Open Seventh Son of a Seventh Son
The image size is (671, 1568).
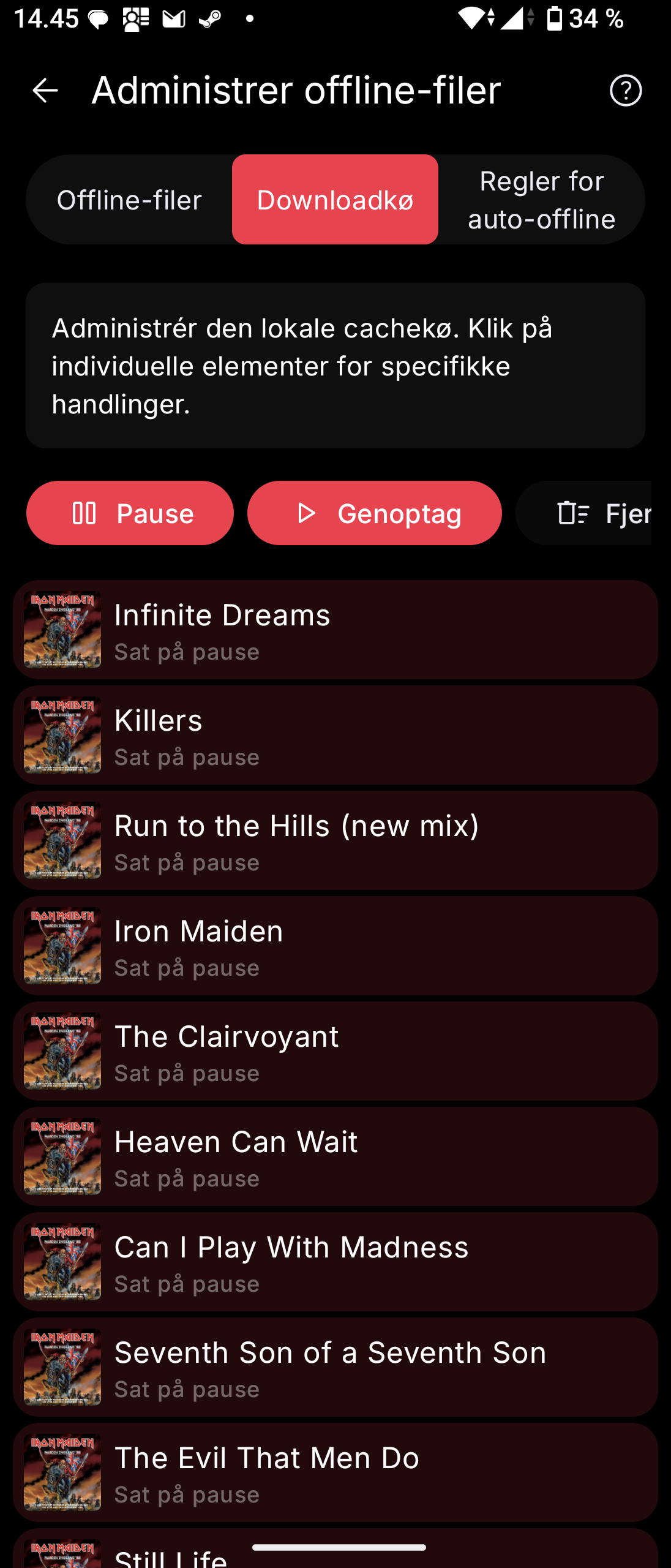click(335, 1367)
